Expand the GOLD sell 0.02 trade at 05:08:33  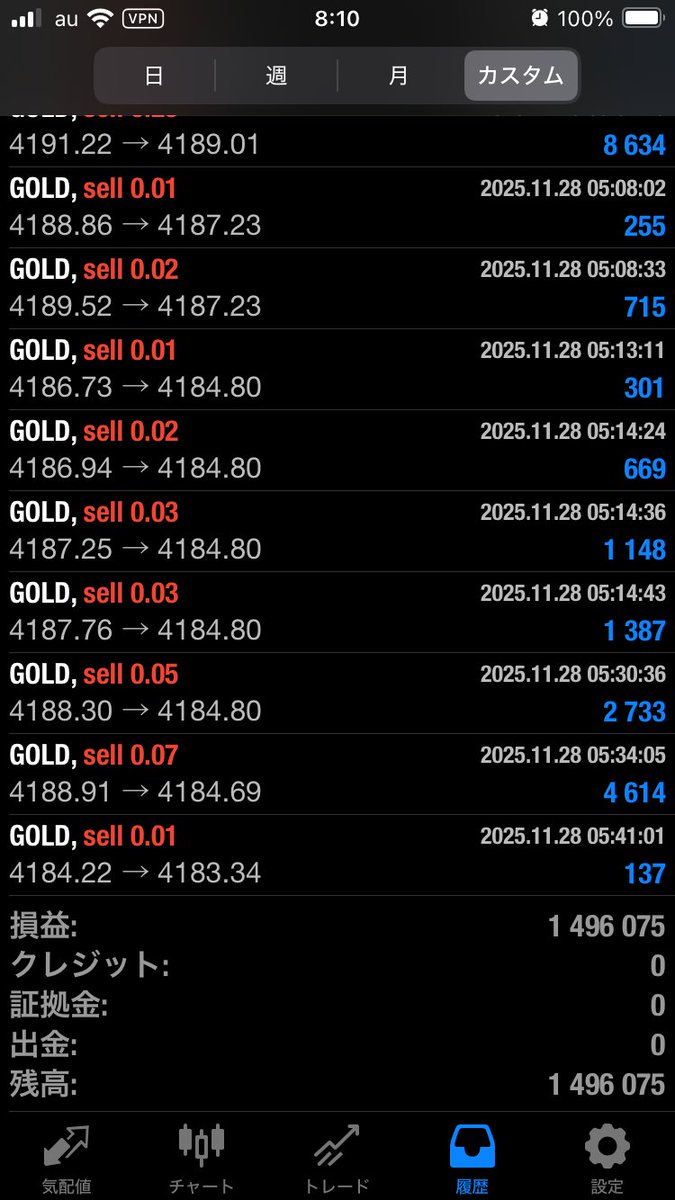click(x=337, y=288)
